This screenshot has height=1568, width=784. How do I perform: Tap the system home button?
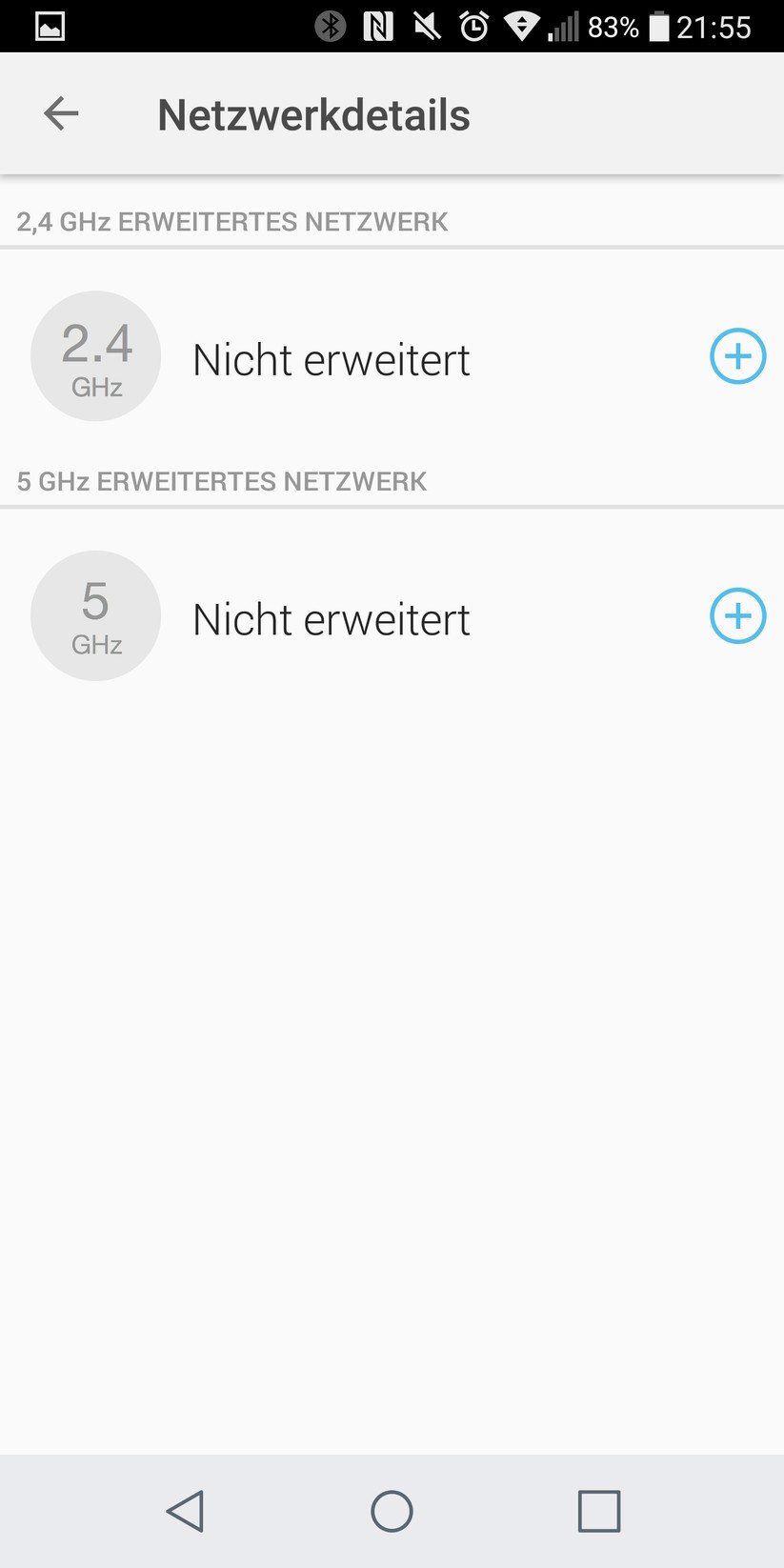click(392, 1511)
